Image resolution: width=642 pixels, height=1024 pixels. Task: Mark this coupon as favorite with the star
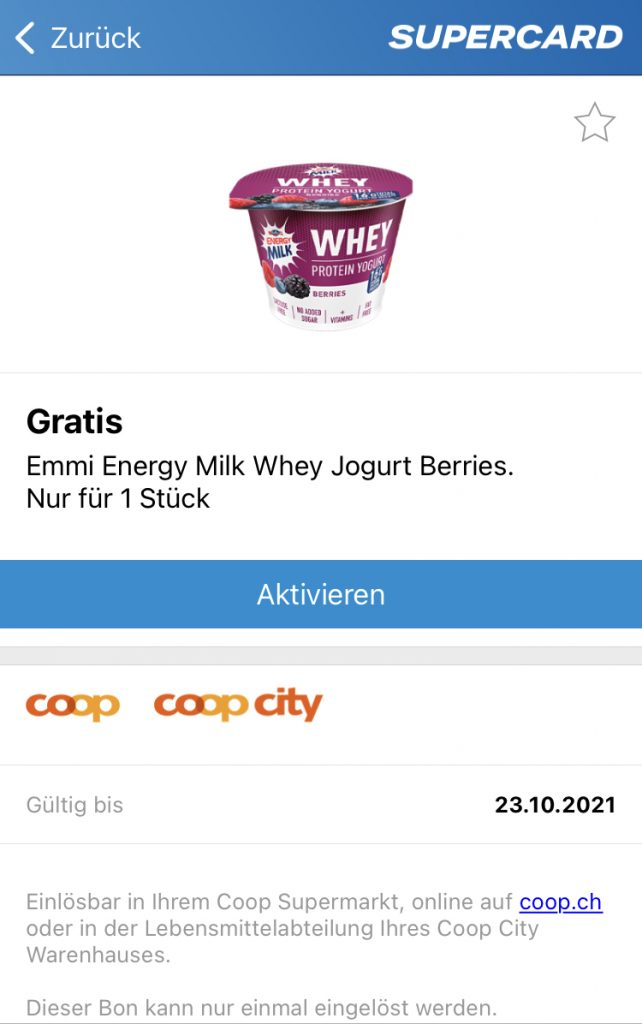pos(594,123)
